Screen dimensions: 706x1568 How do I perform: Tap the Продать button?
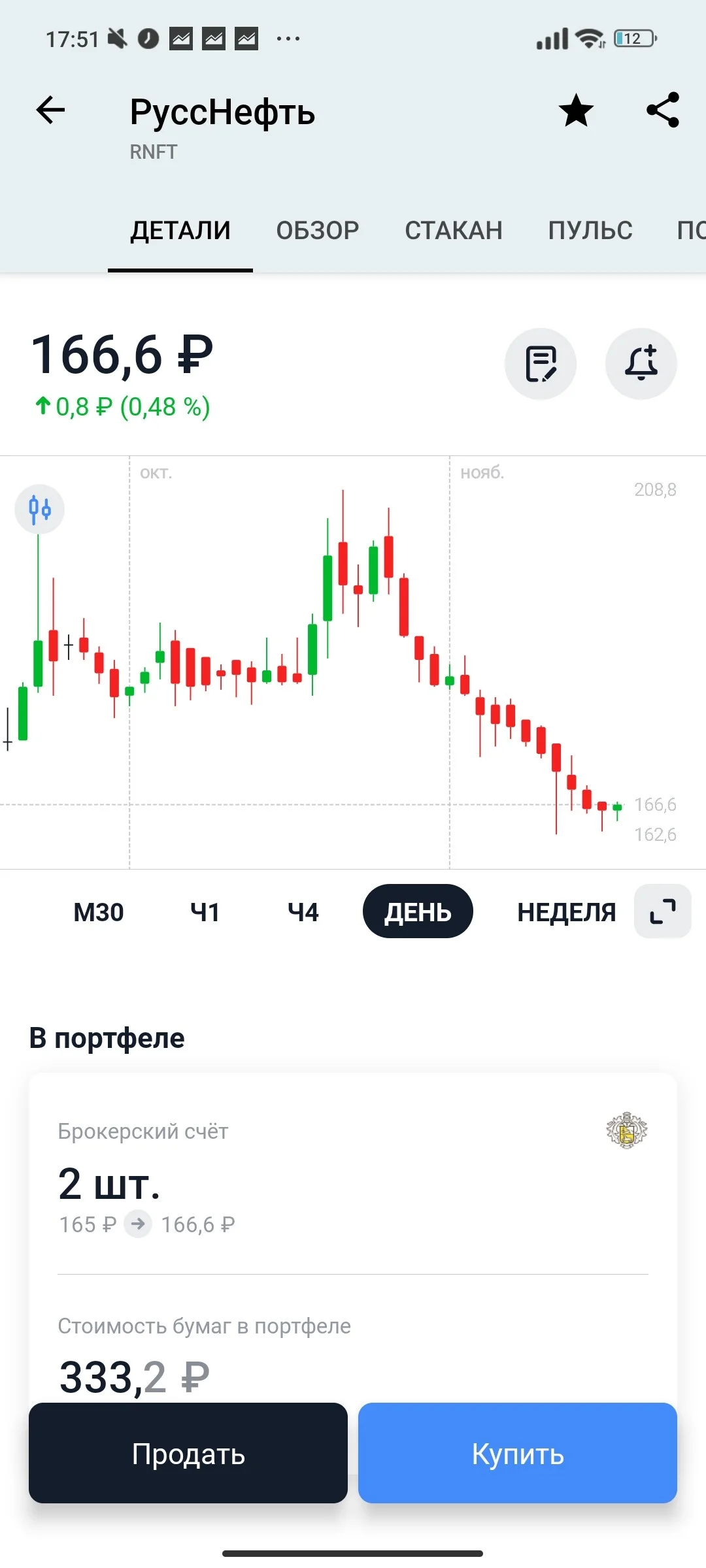pyautogui.click(x=188, y=1453)
